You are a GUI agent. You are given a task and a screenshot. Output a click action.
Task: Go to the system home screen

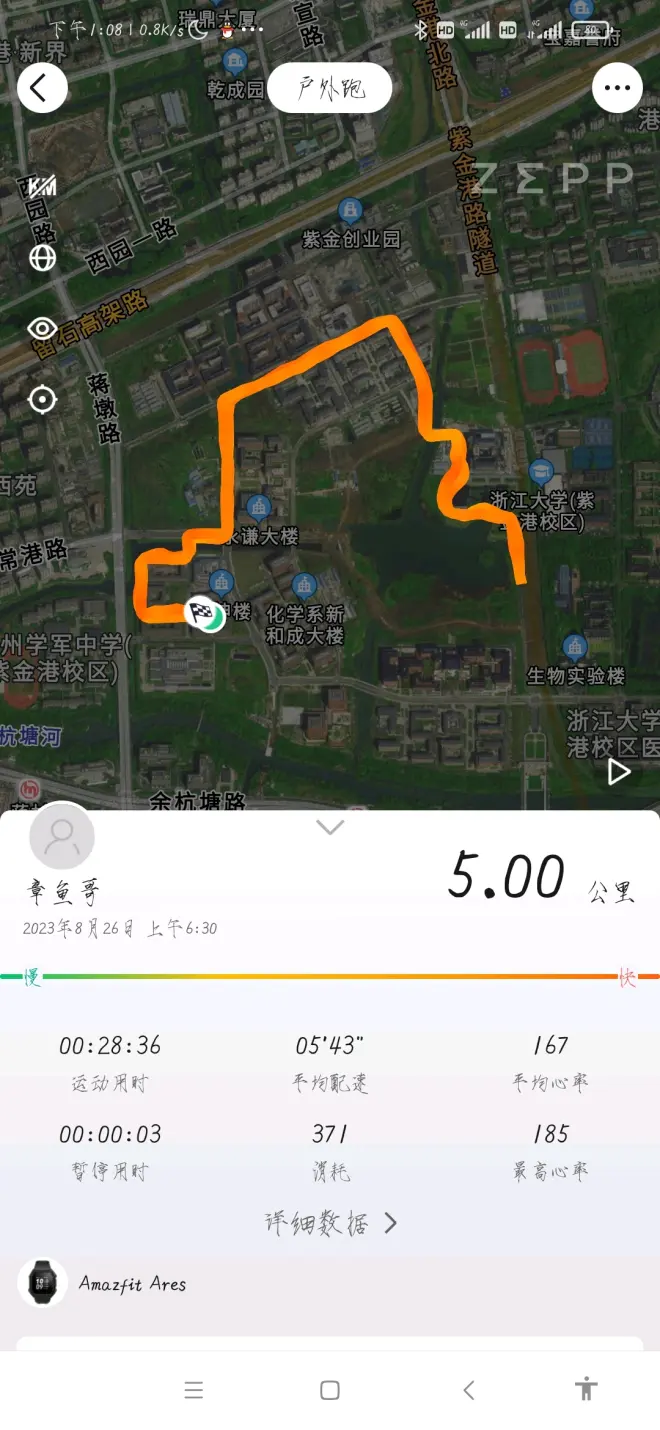330,1389
